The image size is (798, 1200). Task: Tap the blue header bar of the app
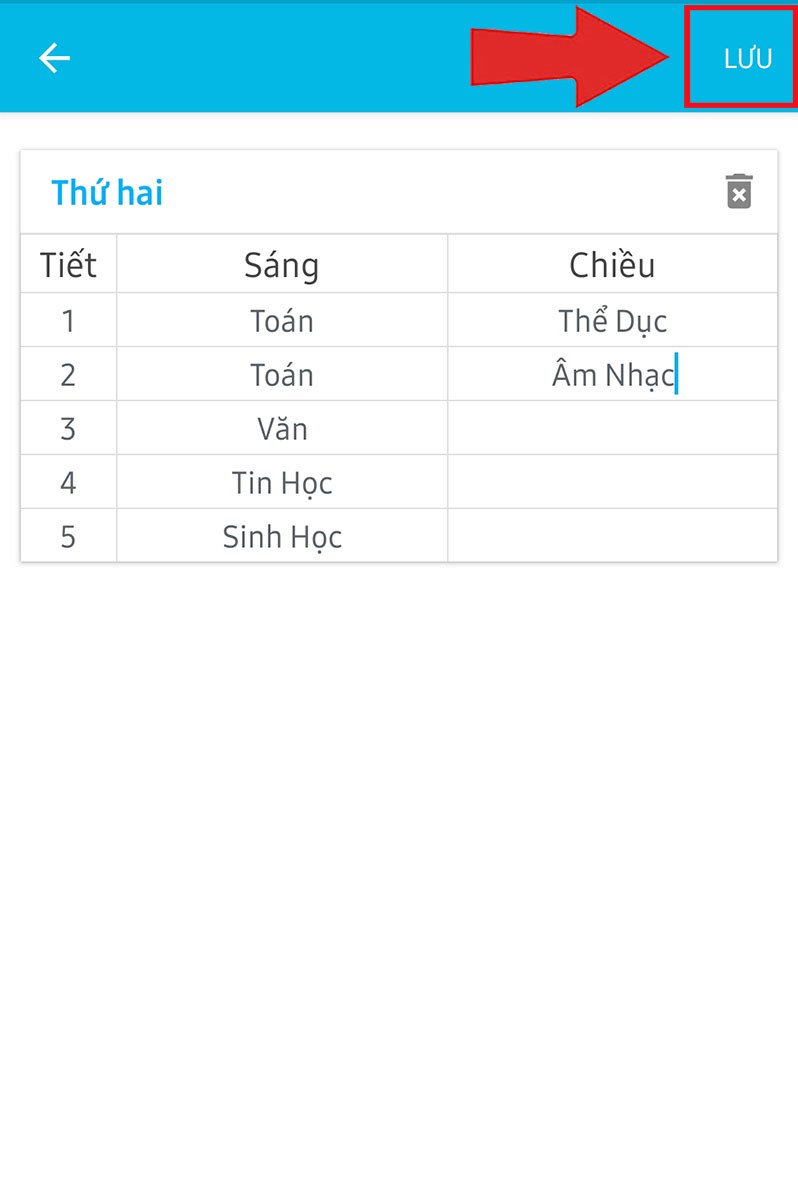point(300,58)
